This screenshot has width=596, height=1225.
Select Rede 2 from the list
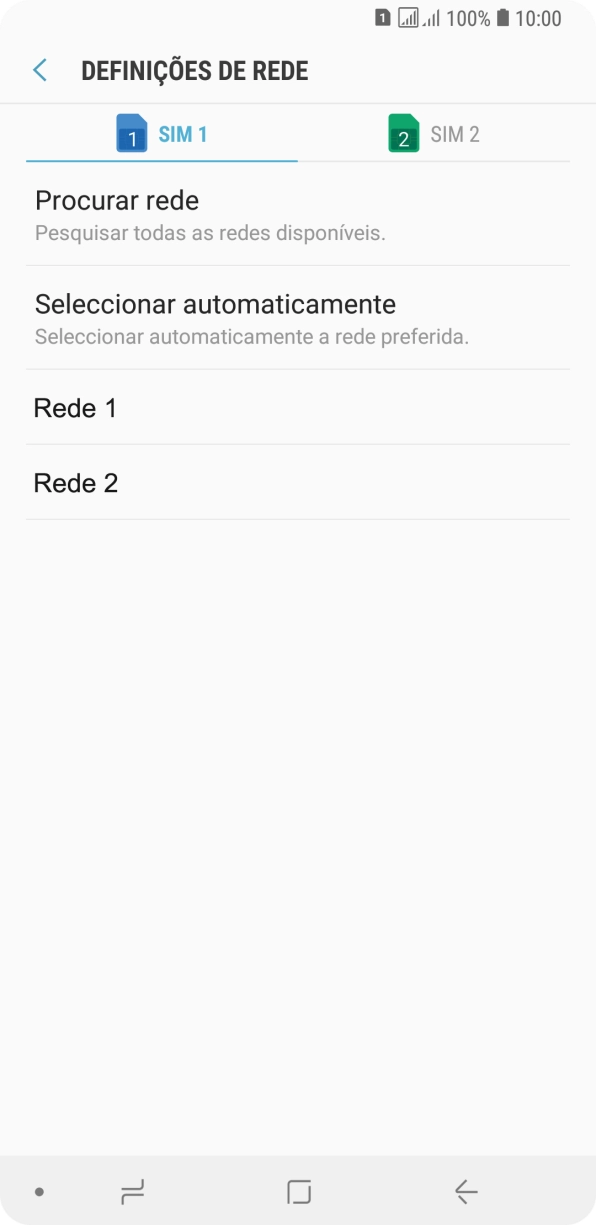pos(298,483)
